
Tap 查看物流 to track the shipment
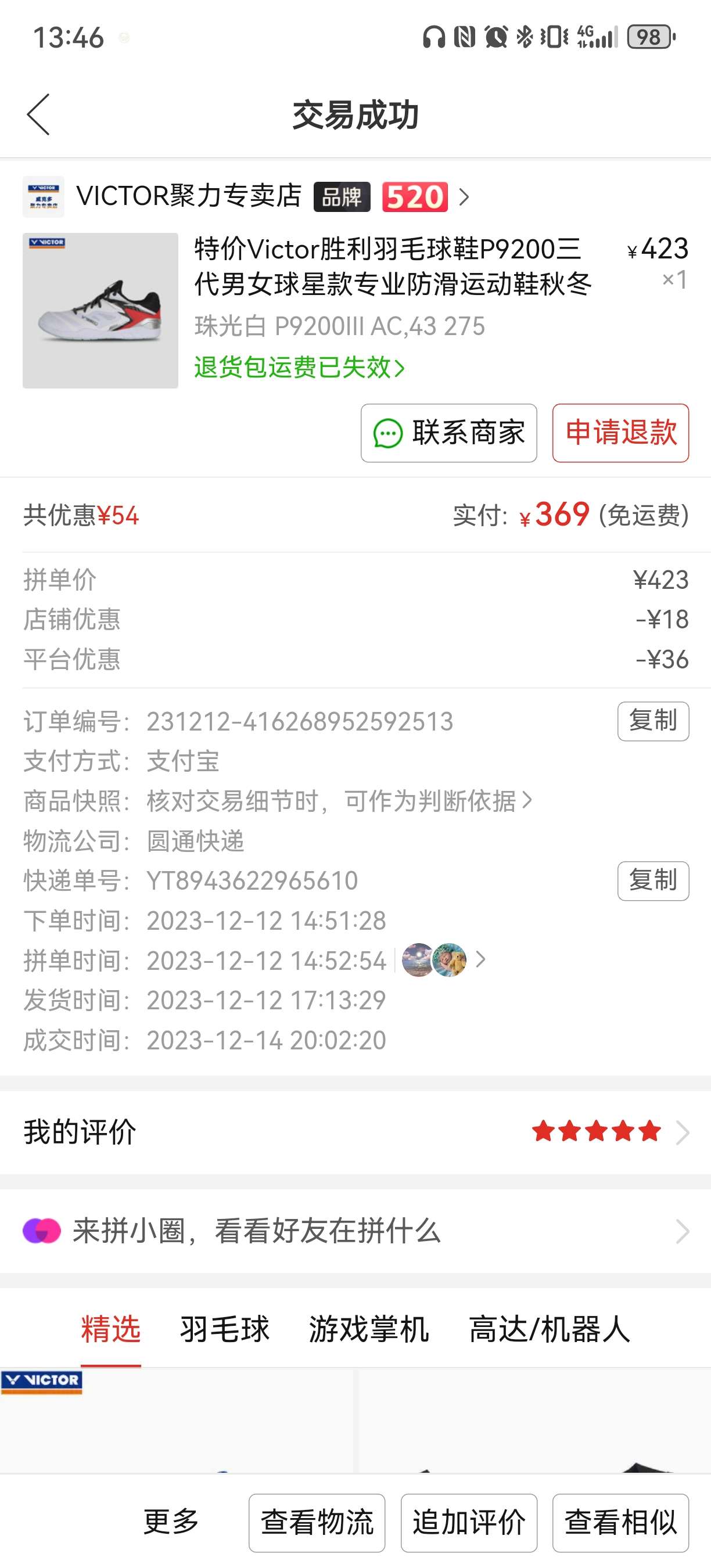coord(317,1522)
